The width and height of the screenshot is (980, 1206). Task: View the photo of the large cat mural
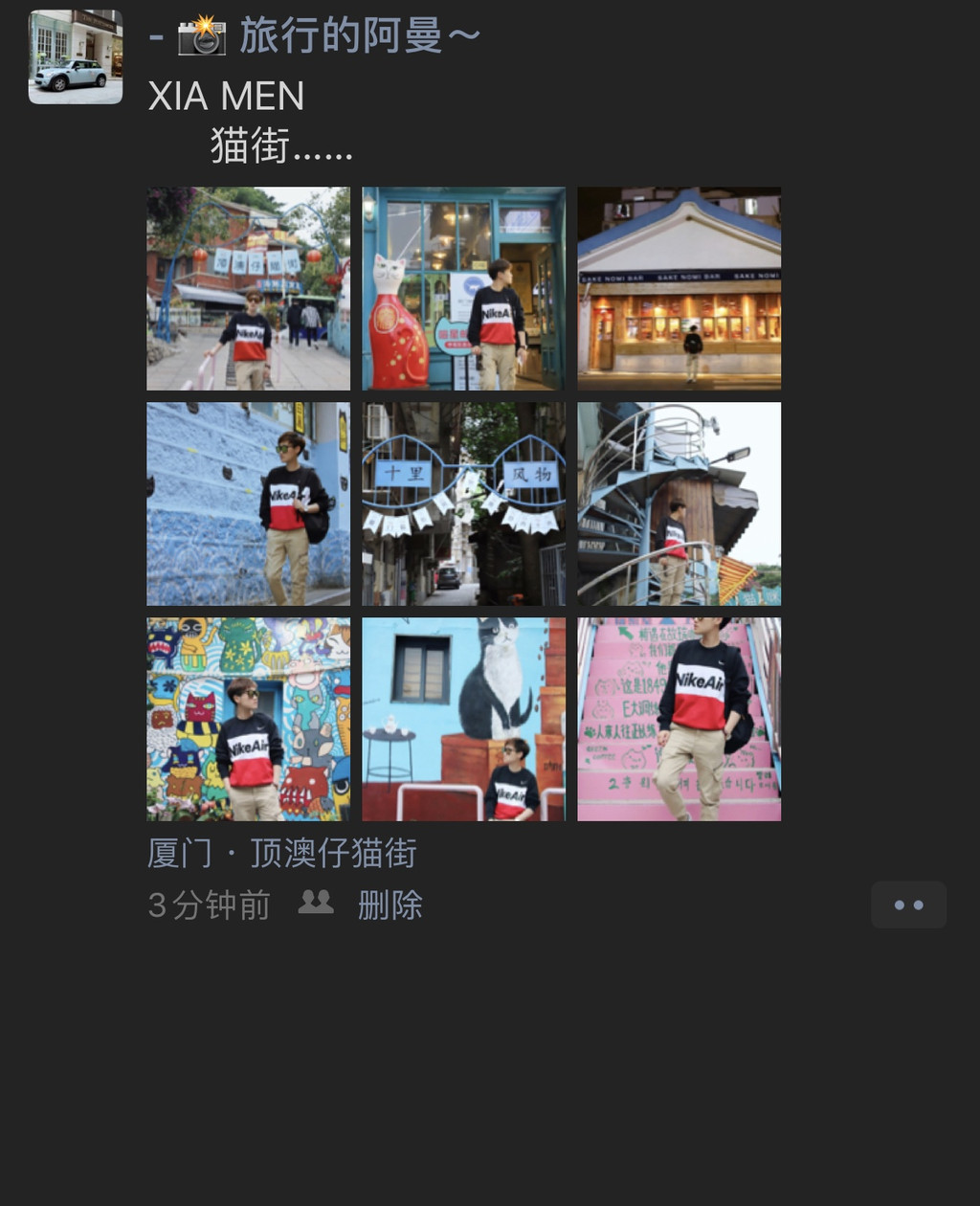click(x=463, y=719)
